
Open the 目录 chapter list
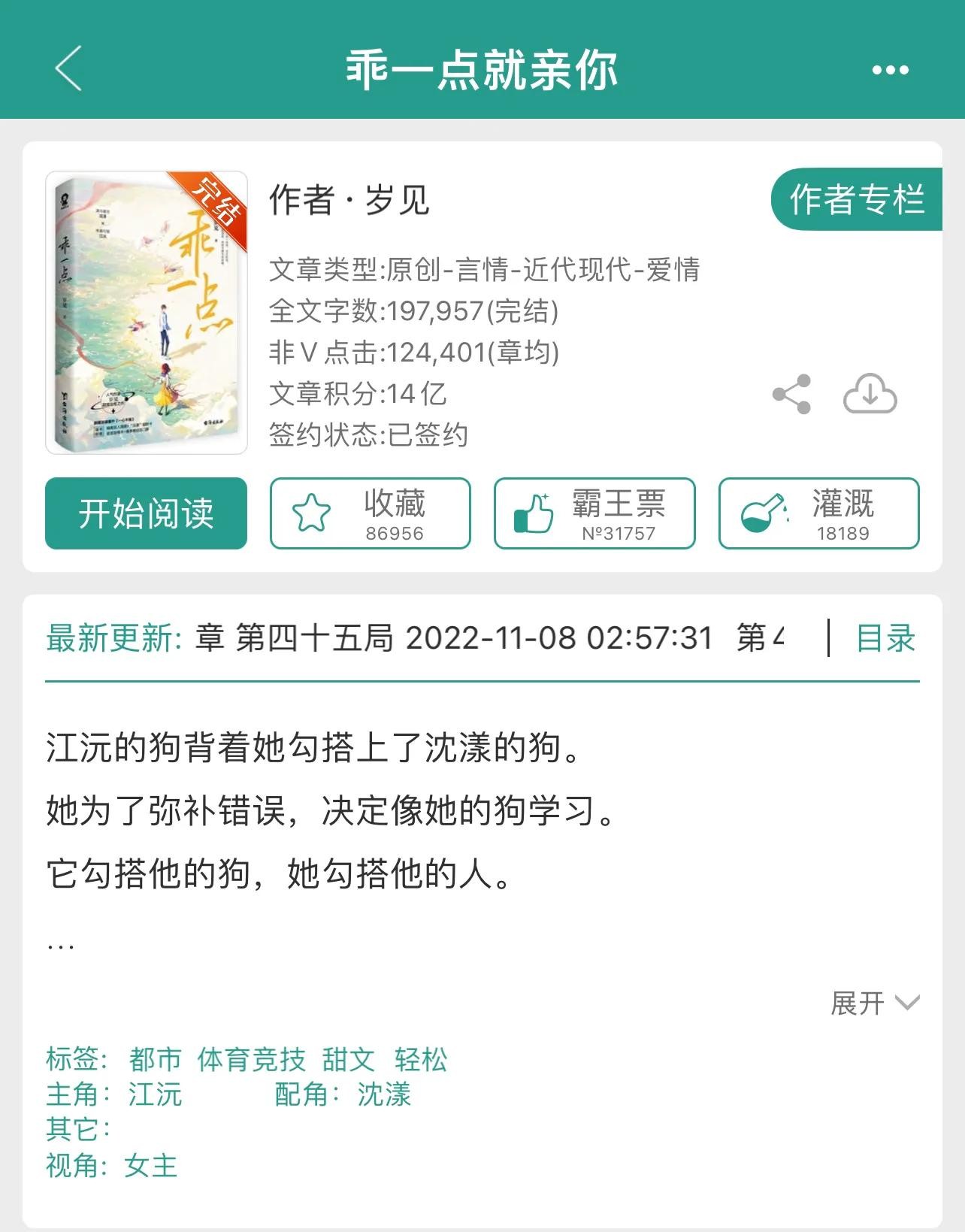885,638
